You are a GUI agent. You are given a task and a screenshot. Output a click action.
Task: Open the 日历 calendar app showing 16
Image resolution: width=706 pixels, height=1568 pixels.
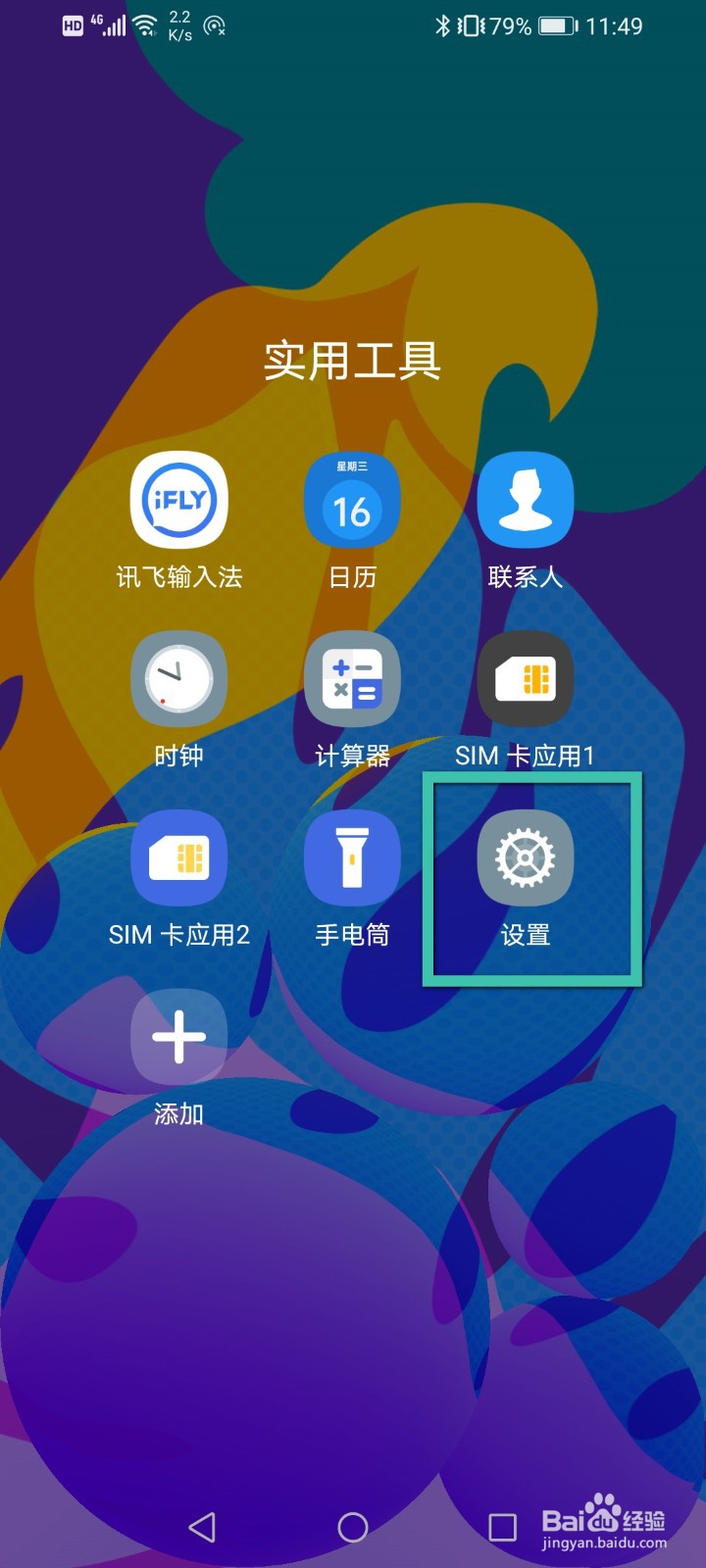coord(353,500)
